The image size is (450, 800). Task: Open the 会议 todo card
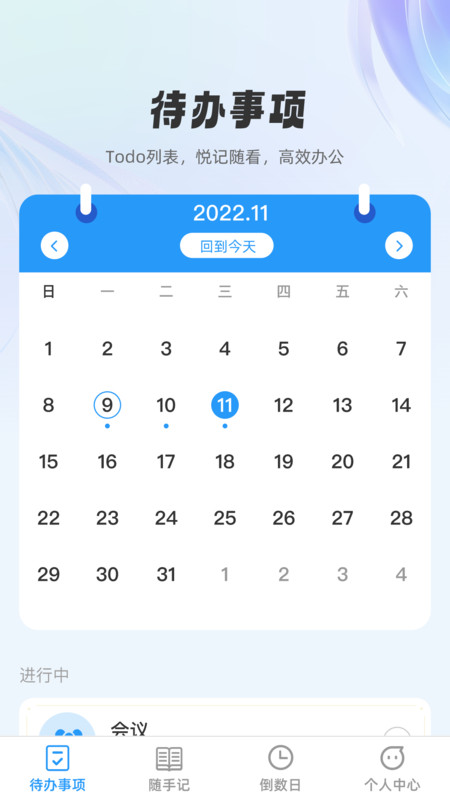pyautogui.click(x=225, y=717)
